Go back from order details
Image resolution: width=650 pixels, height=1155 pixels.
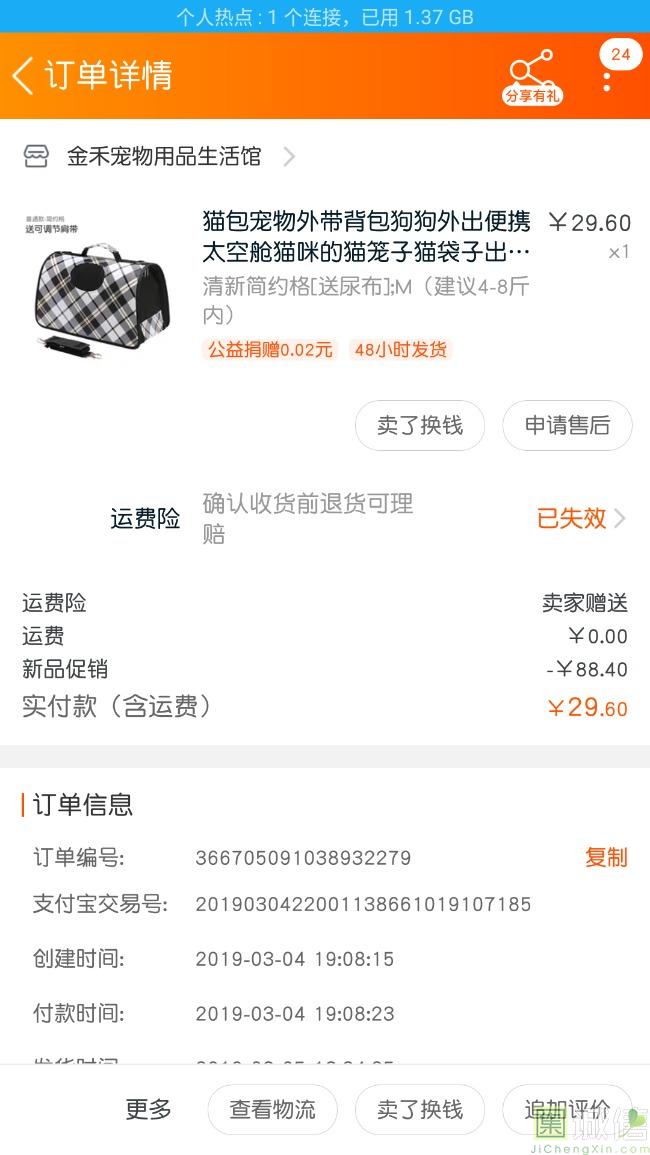(x=24, y=75)
